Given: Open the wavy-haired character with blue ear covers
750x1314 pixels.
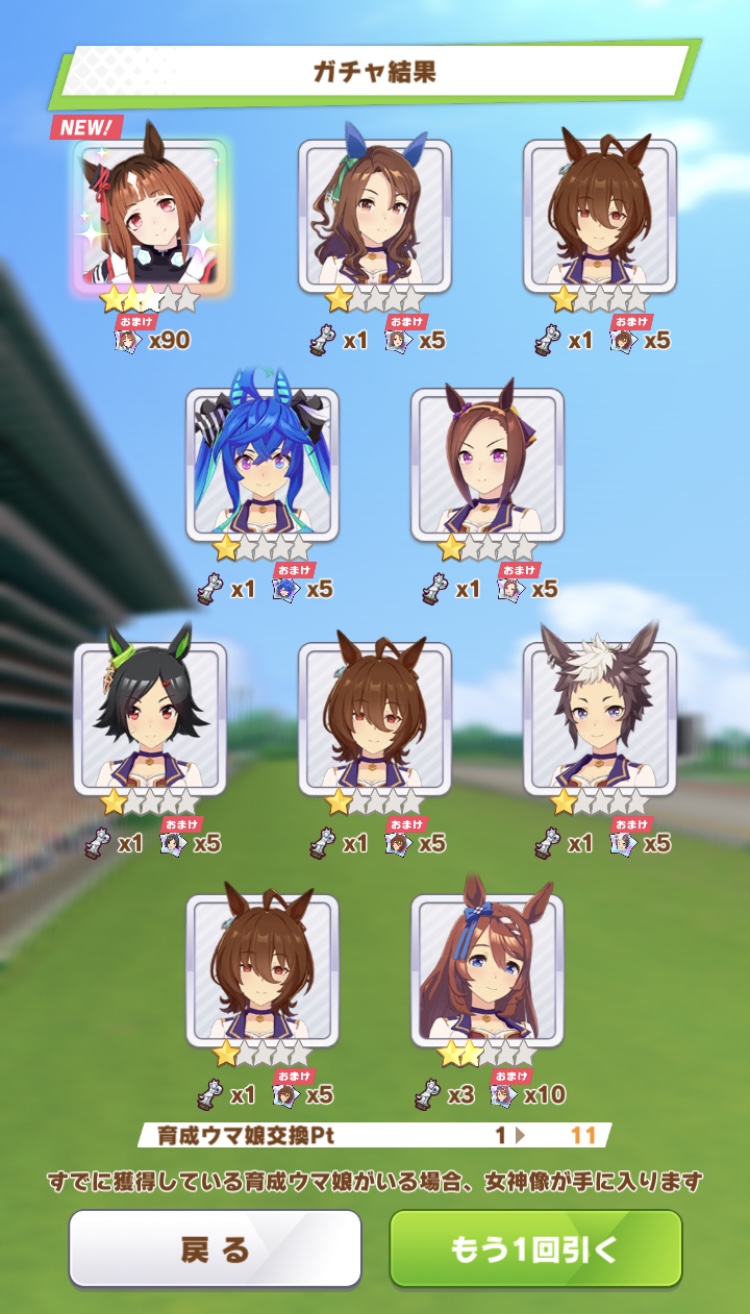Looking at the screenshot, I should coord(375,216).
